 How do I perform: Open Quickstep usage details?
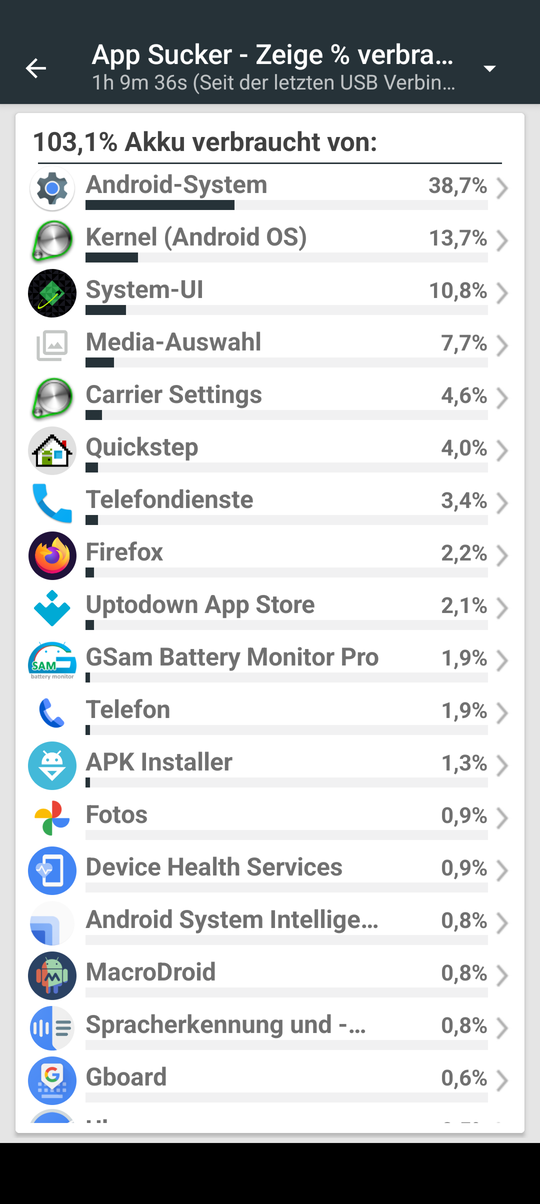(x=270, y=451)
